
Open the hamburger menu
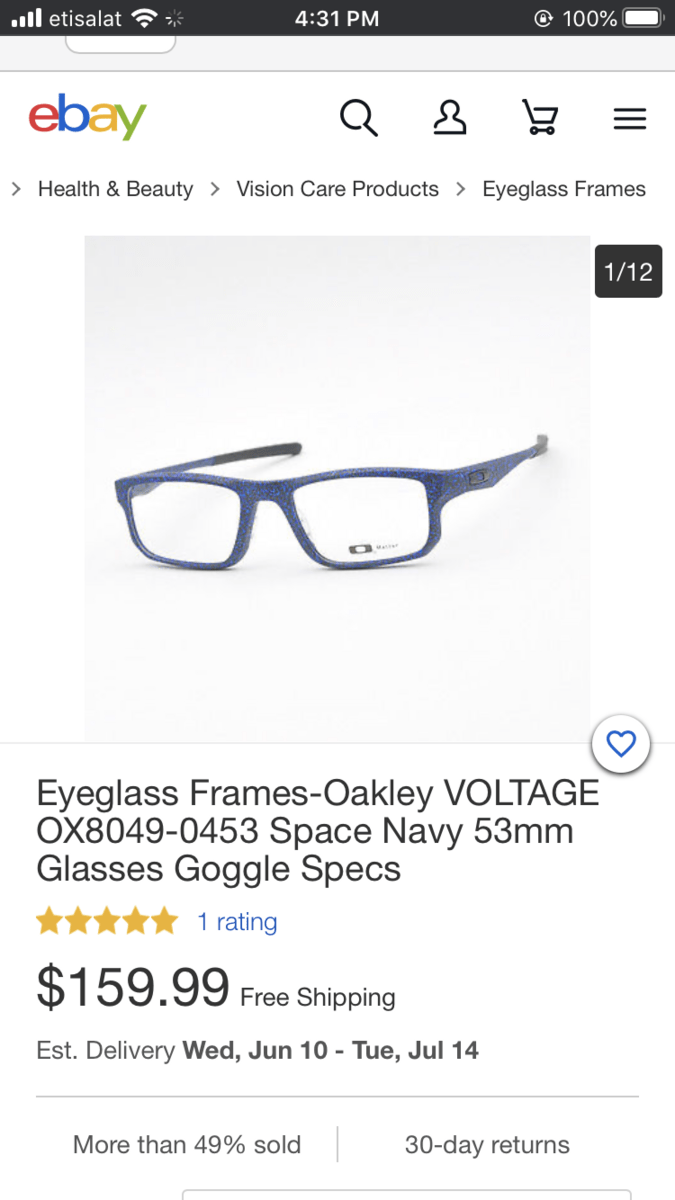click(629, 120)
